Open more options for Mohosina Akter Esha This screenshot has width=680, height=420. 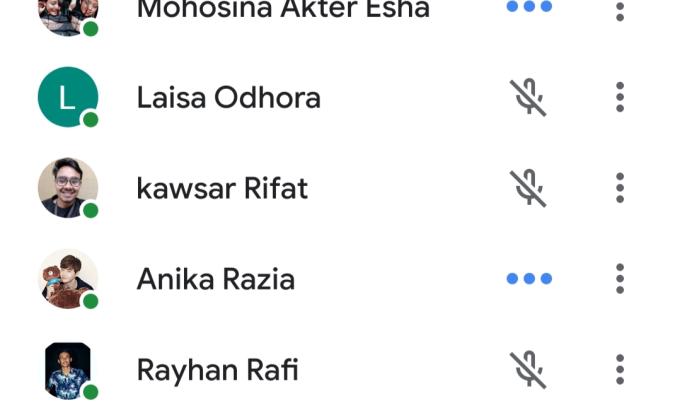coord(620,10)
